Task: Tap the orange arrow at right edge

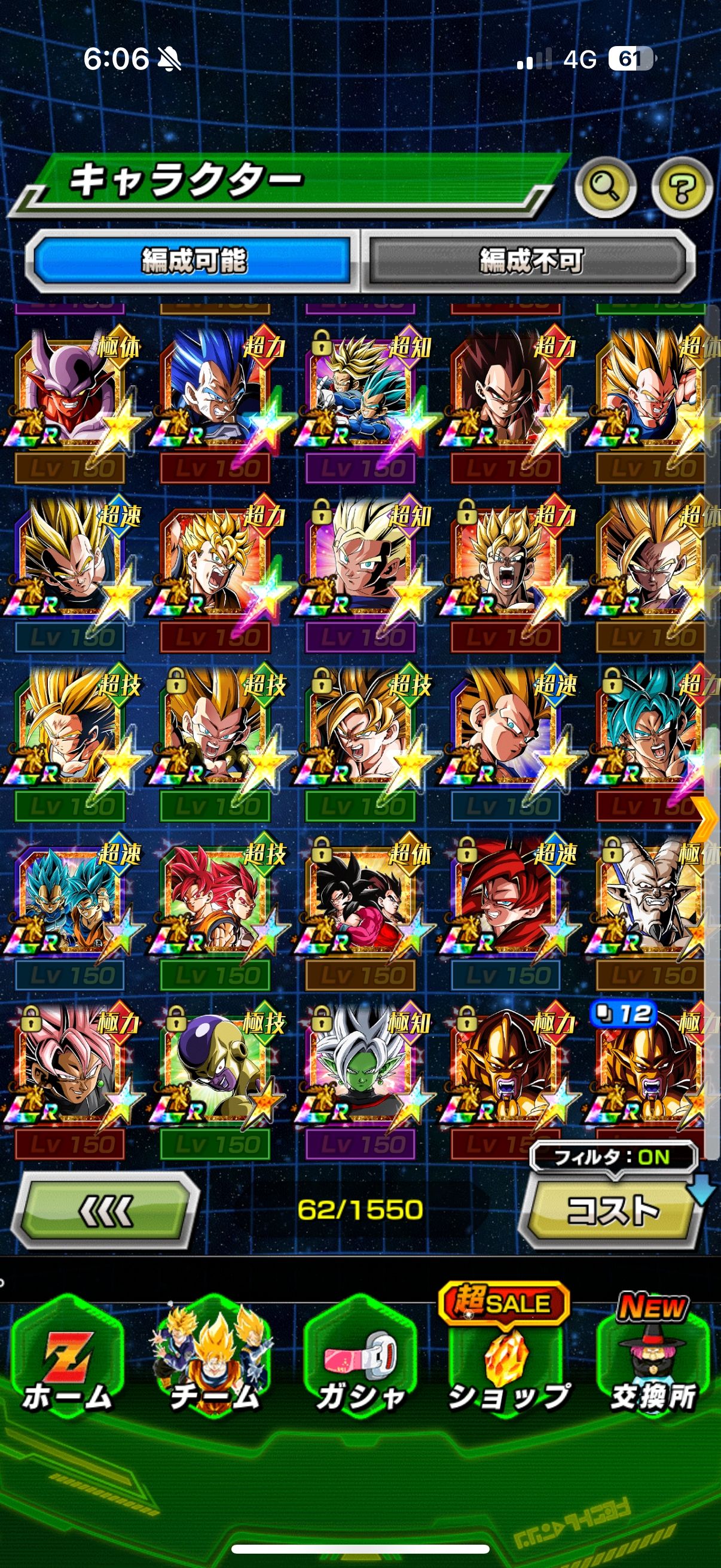Action: click(x=707, y=819)
